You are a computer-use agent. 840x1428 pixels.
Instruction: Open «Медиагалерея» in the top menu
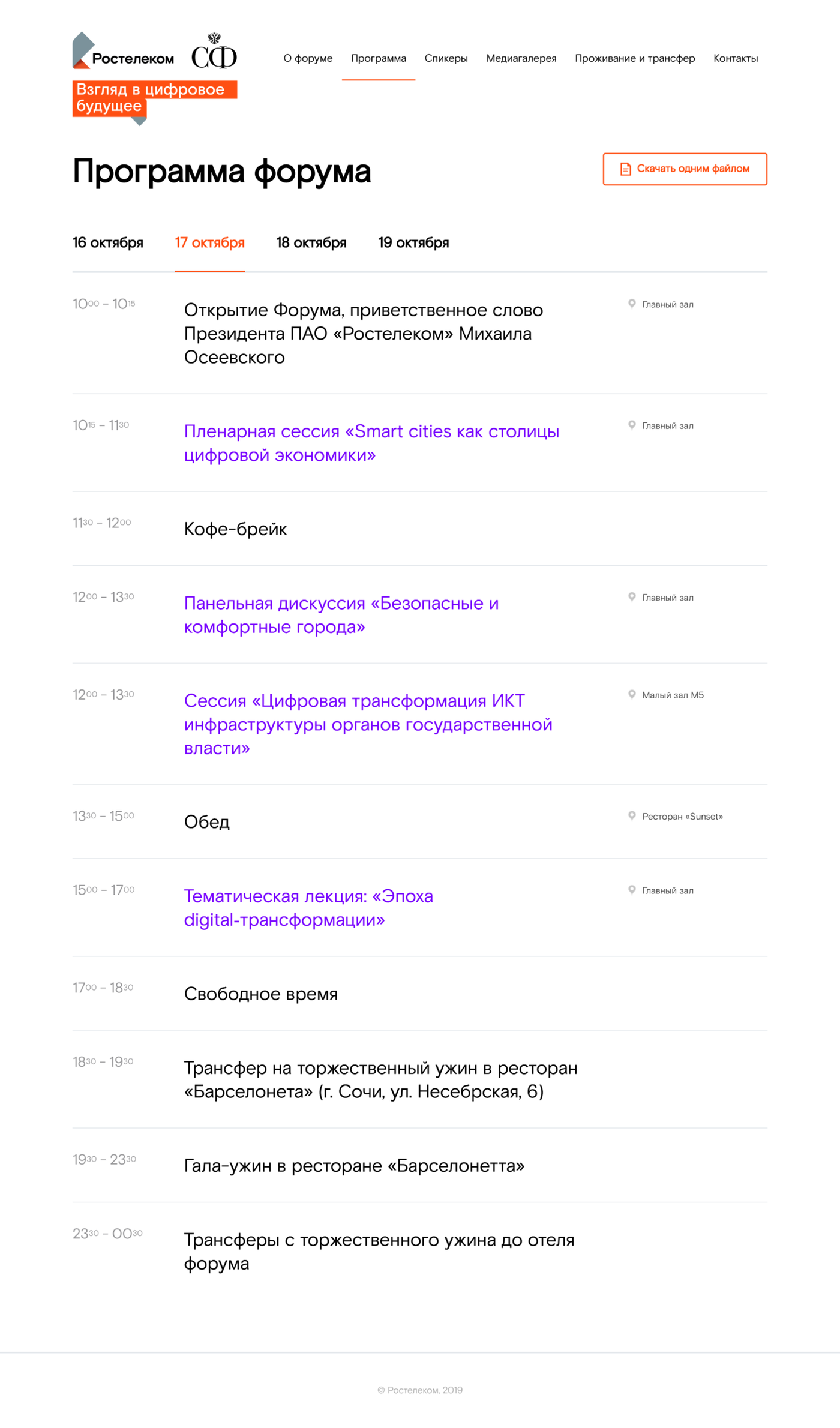(x=521, y=58)
